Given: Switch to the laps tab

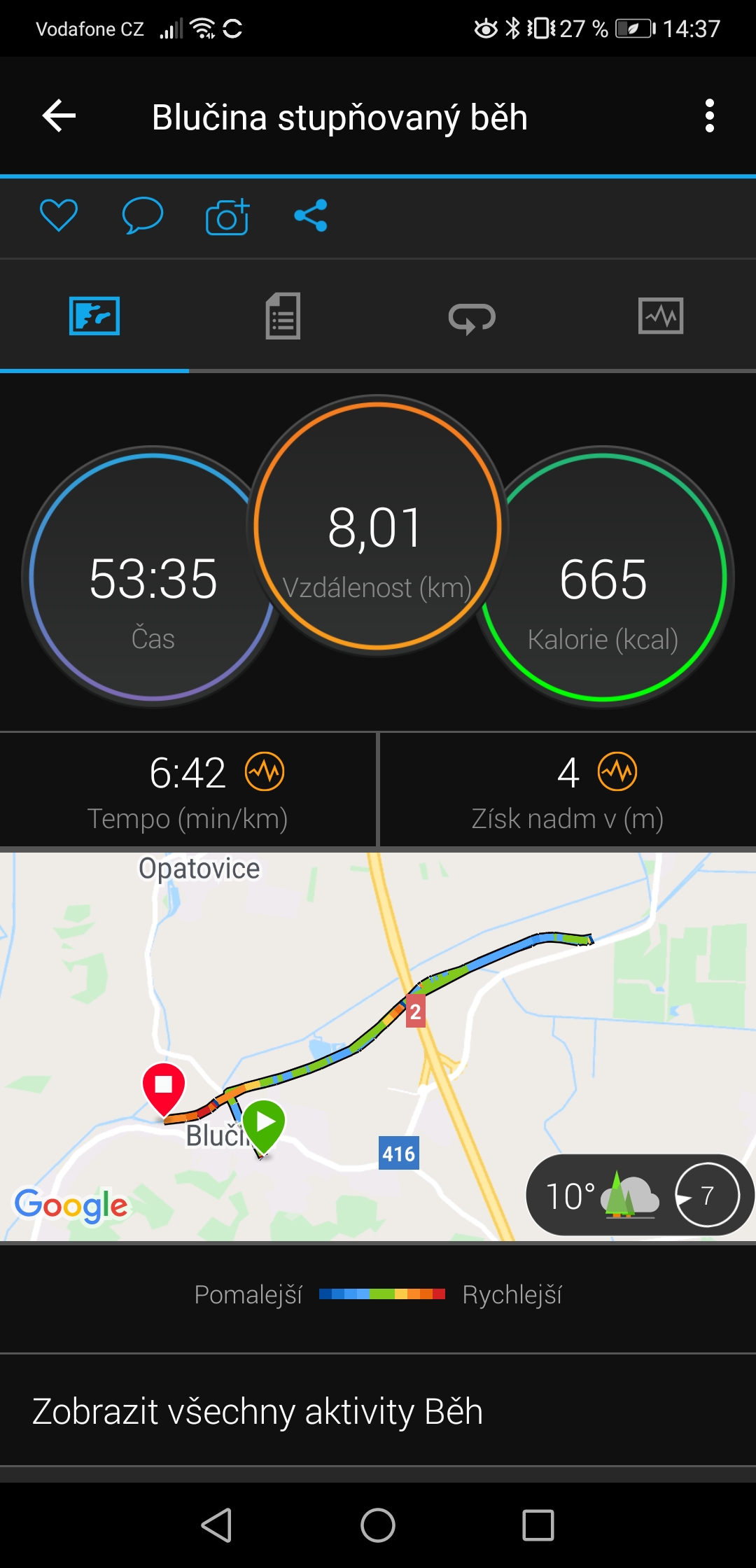Looking at the screenshot, I should pos(472,318).
